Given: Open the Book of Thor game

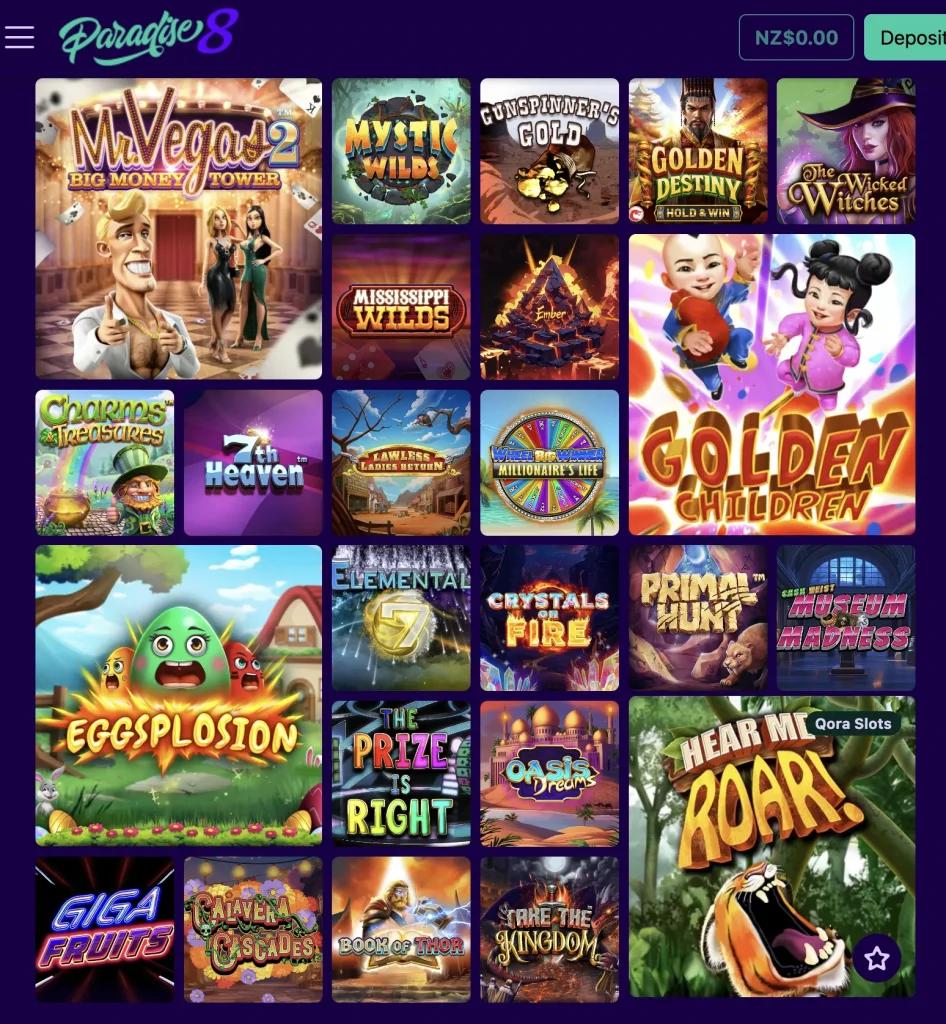Looking at the screenshot, I should click(x=401, y=929).
